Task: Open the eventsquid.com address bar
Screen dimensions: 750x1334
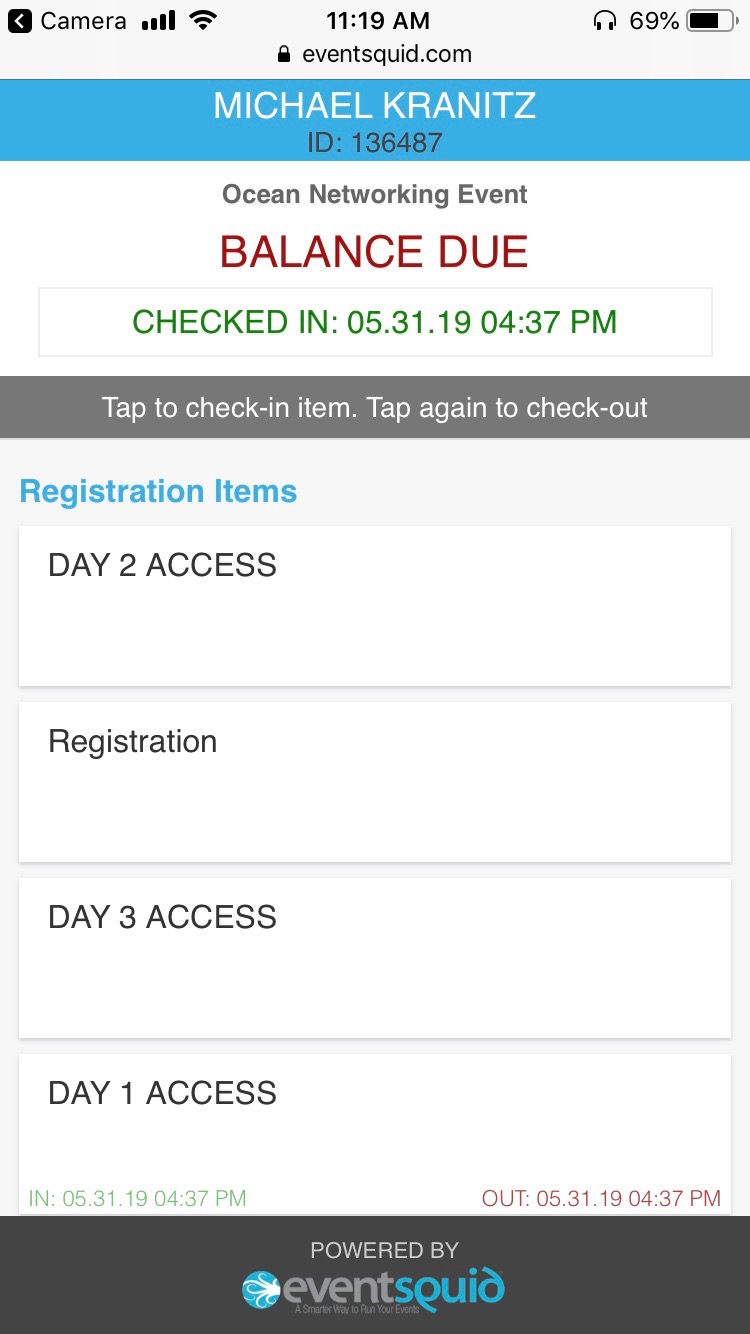Action: (375, 54)
